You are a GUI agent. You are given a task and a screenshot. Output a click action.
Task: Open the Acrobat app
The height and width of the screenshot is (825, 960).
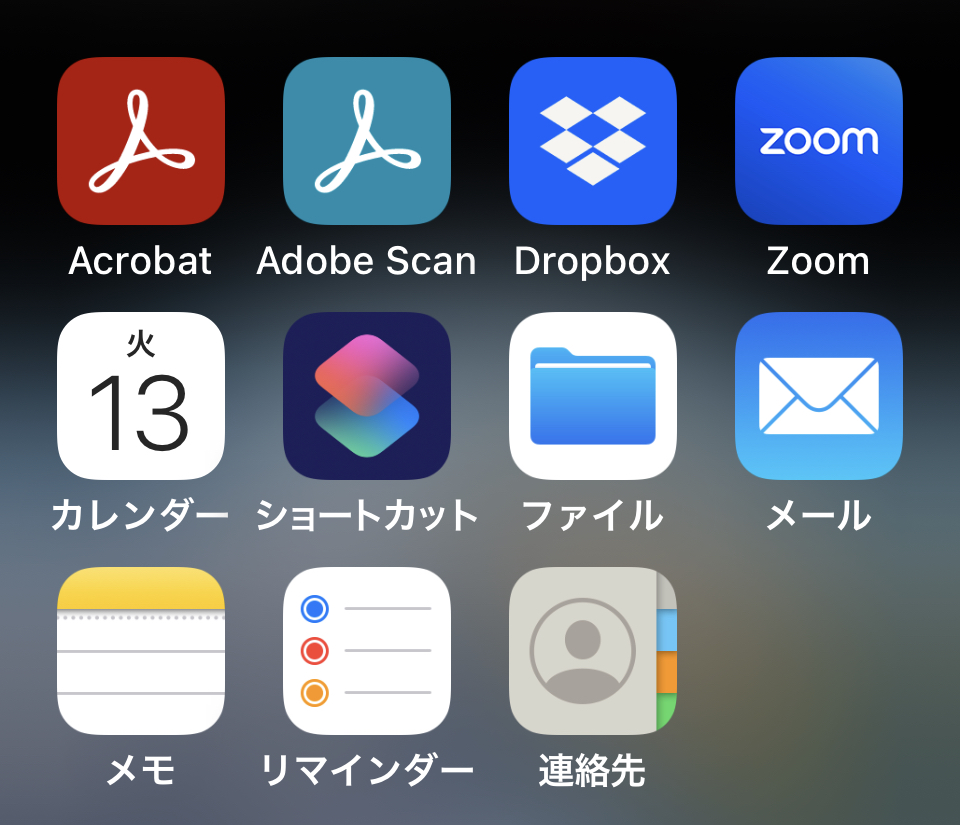click(x=141, y=141)
